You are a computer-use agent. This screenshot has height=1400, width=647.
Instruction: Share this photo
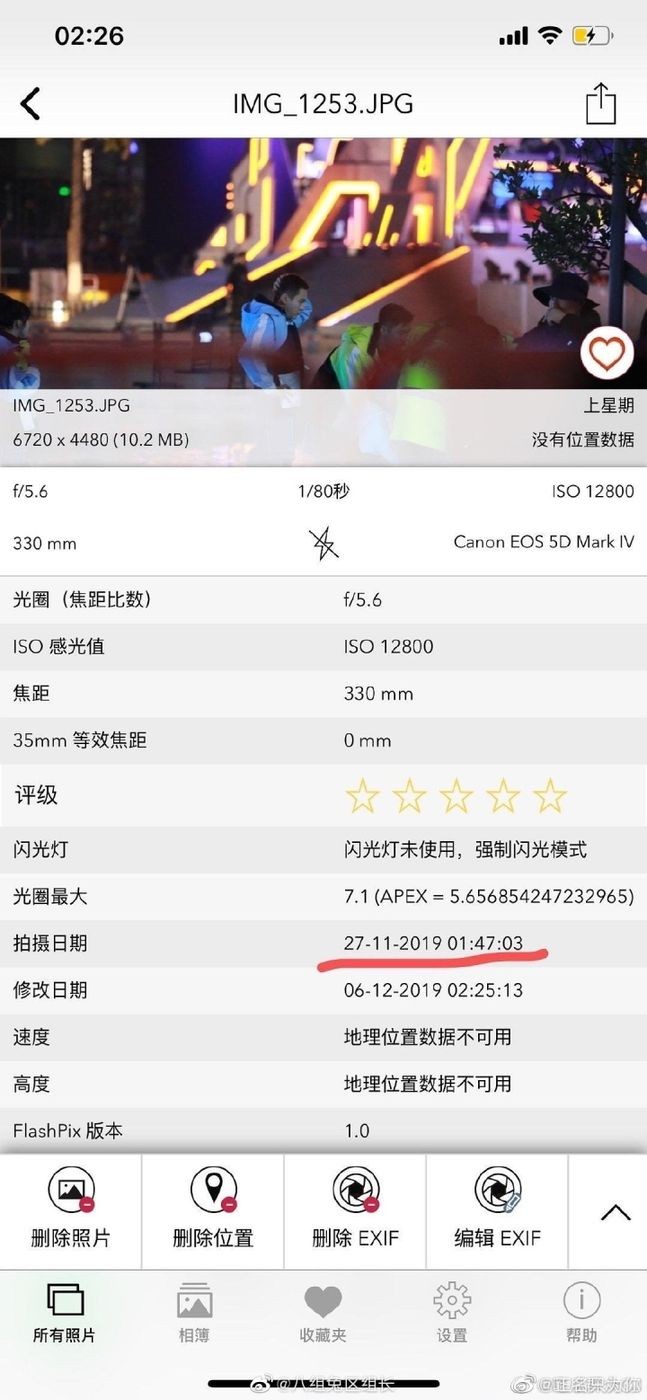[600, 104]
